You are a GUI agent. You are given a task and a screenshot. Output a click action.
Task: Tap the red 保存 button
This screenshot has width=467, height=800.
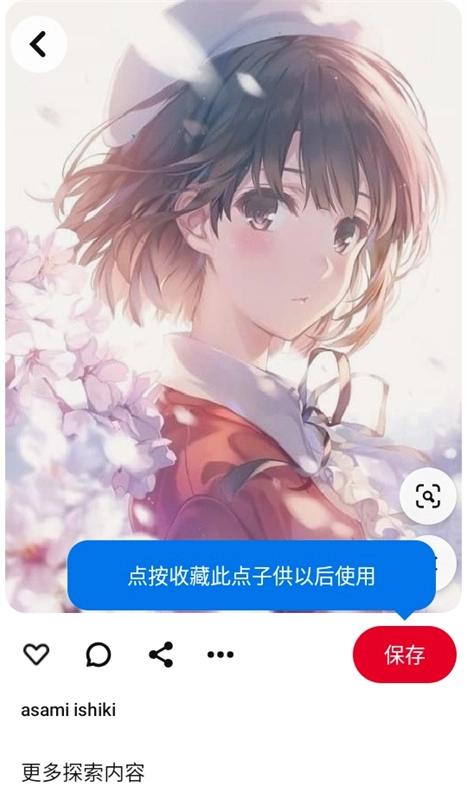(x=404, y=654)
